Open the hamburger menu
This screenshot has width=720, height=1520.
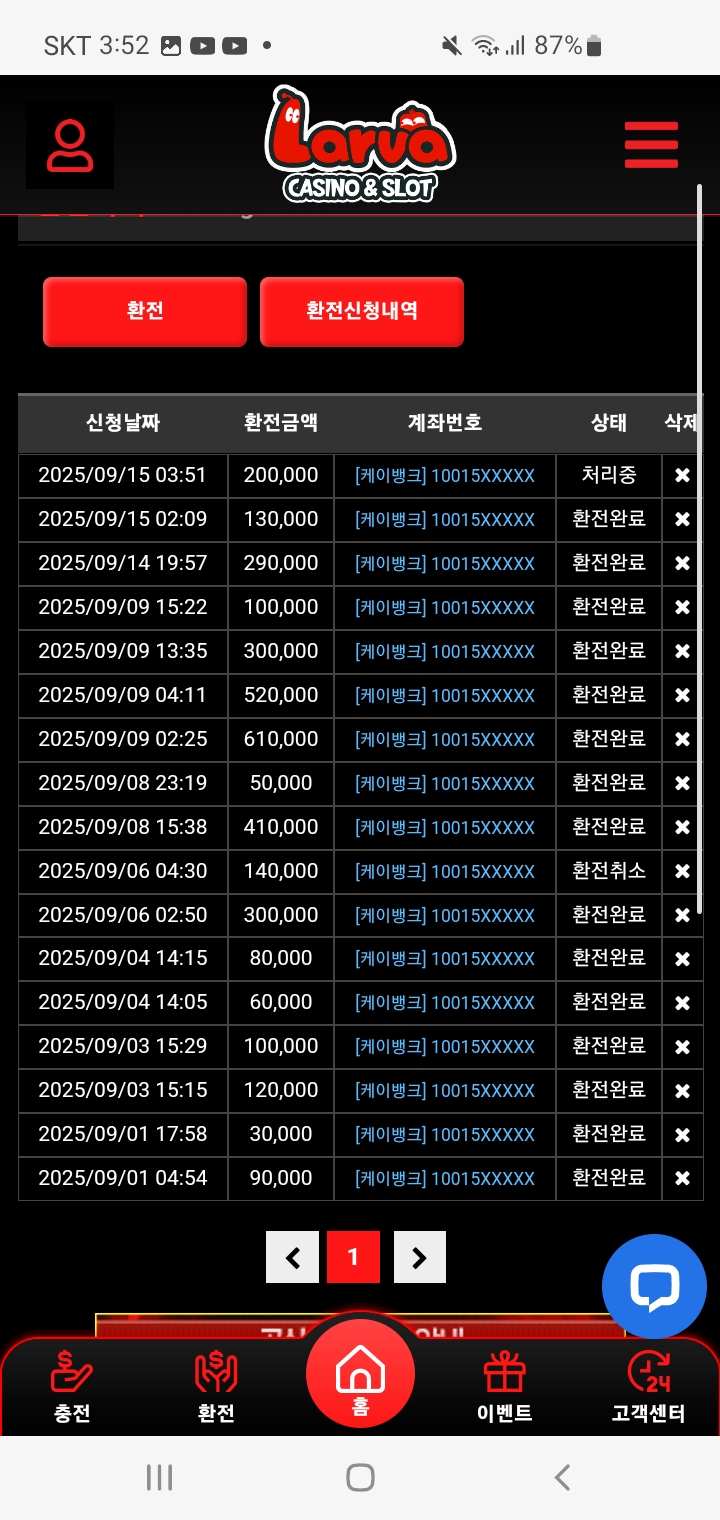[x=651, y=145]
